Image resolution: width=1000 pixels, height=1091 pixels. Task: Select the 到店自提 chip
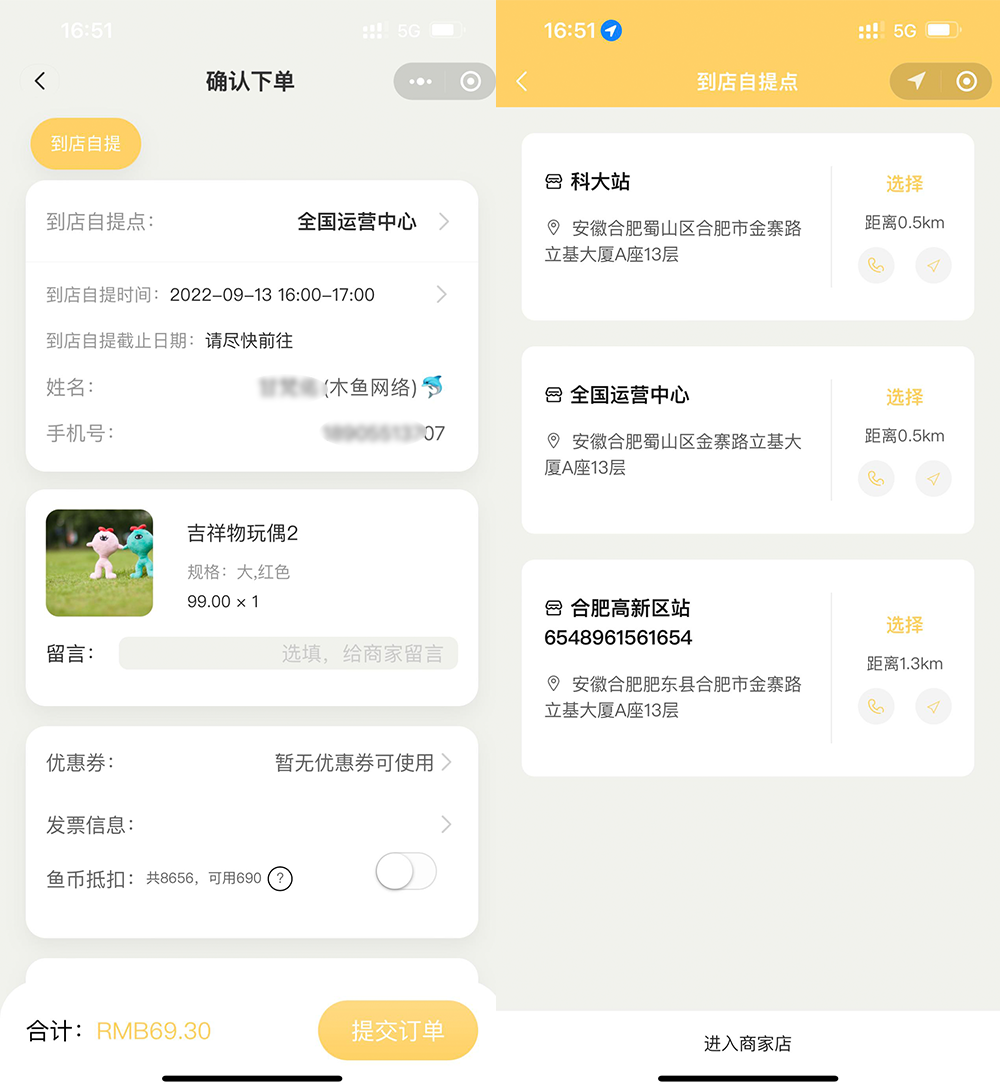(86, 144)
